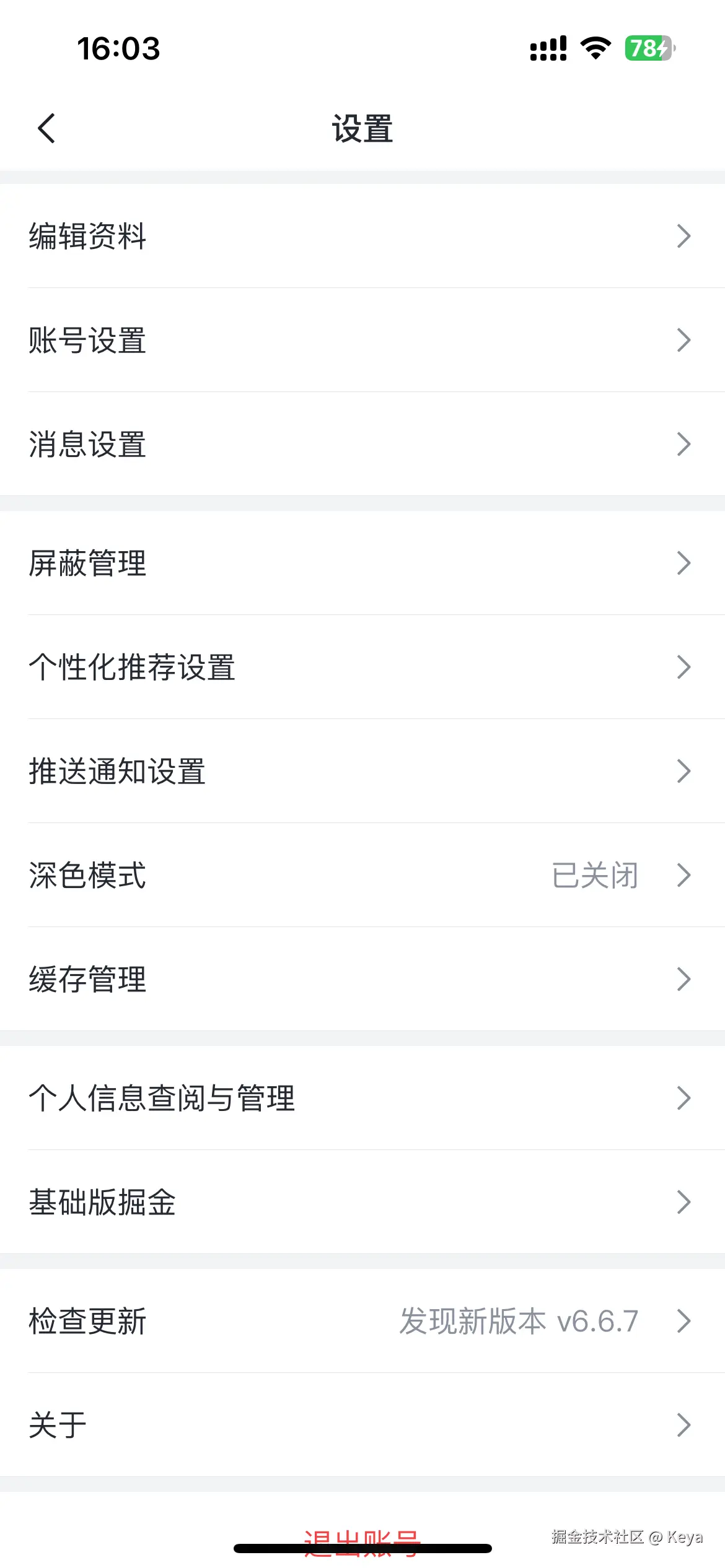
Task: Expand the chevron next to 深色模式
Action: pos(683,875)
